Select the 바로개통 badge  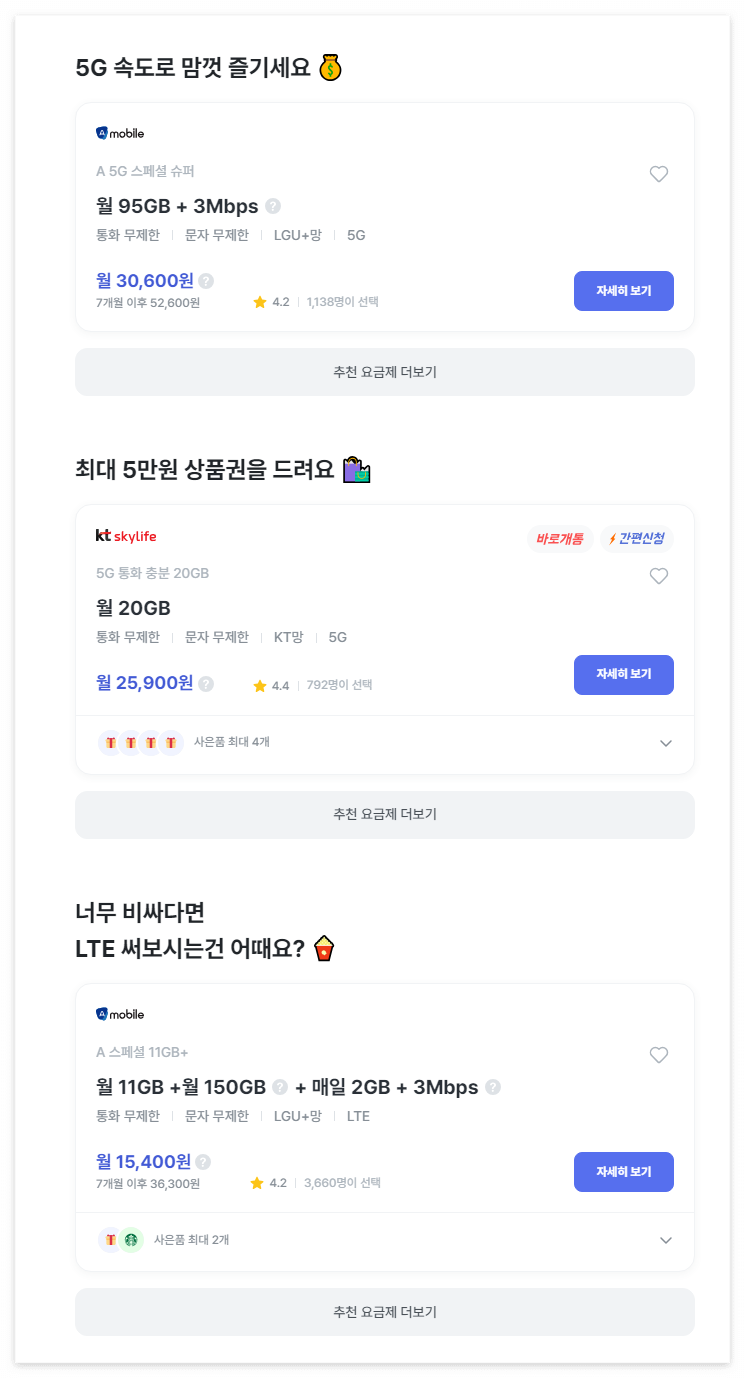click(560, 538)
